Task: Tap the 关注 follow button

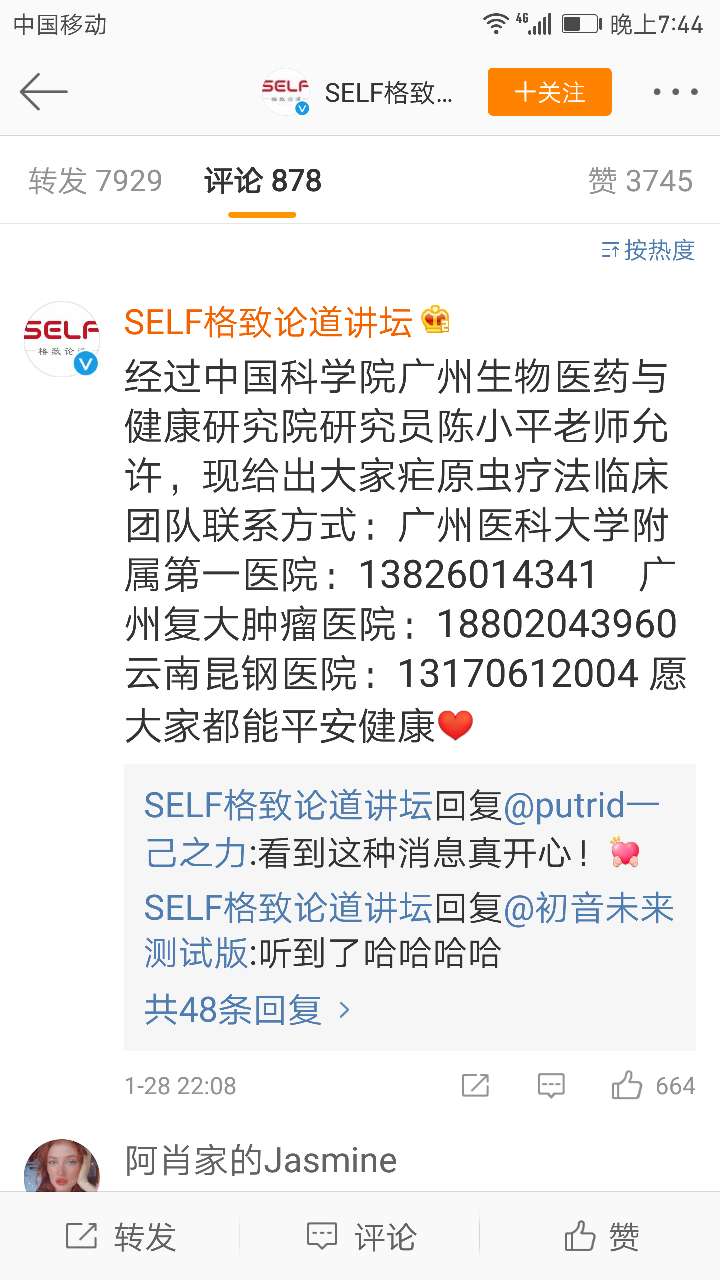Action: pyautogui.click(x=549, y=91)
